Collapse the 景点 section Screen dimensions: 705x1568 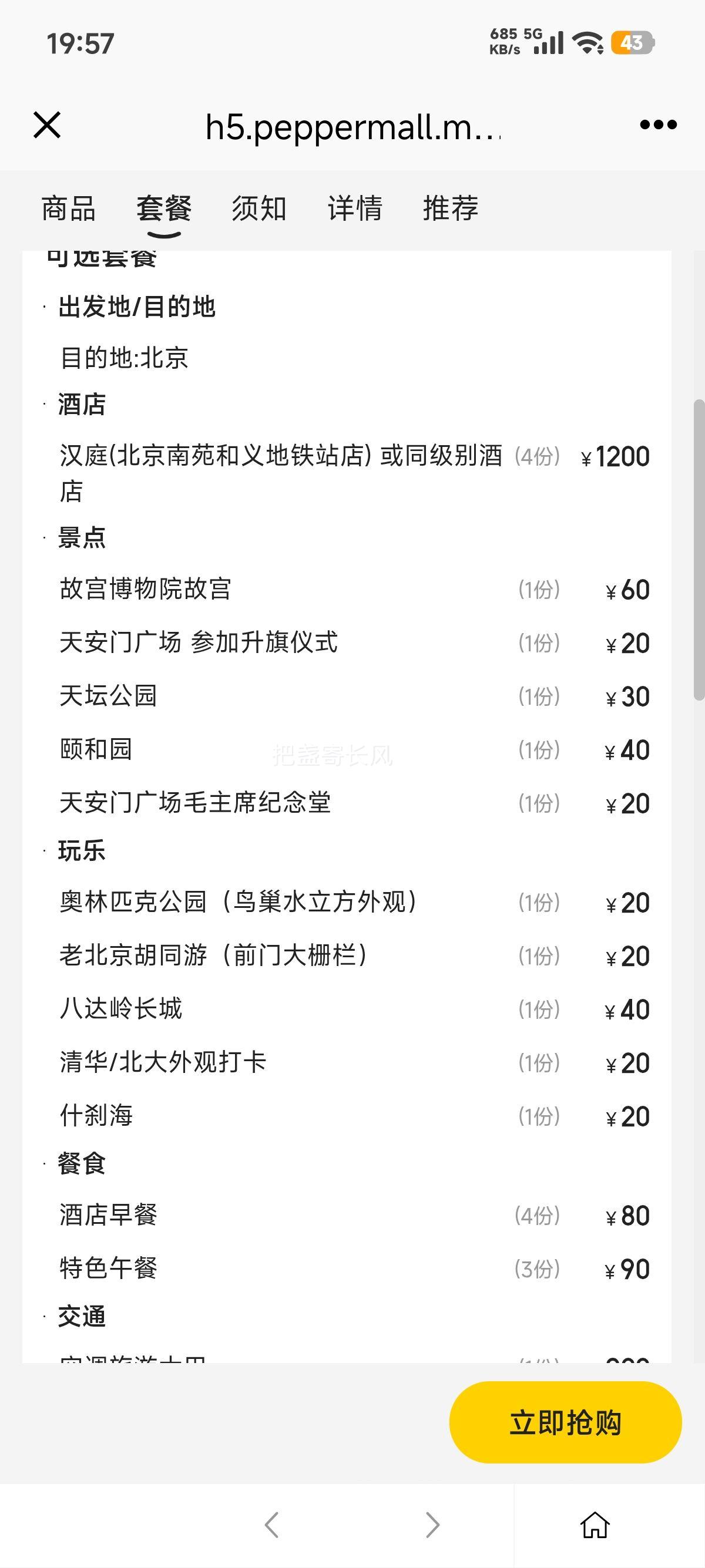click(83, 539)
